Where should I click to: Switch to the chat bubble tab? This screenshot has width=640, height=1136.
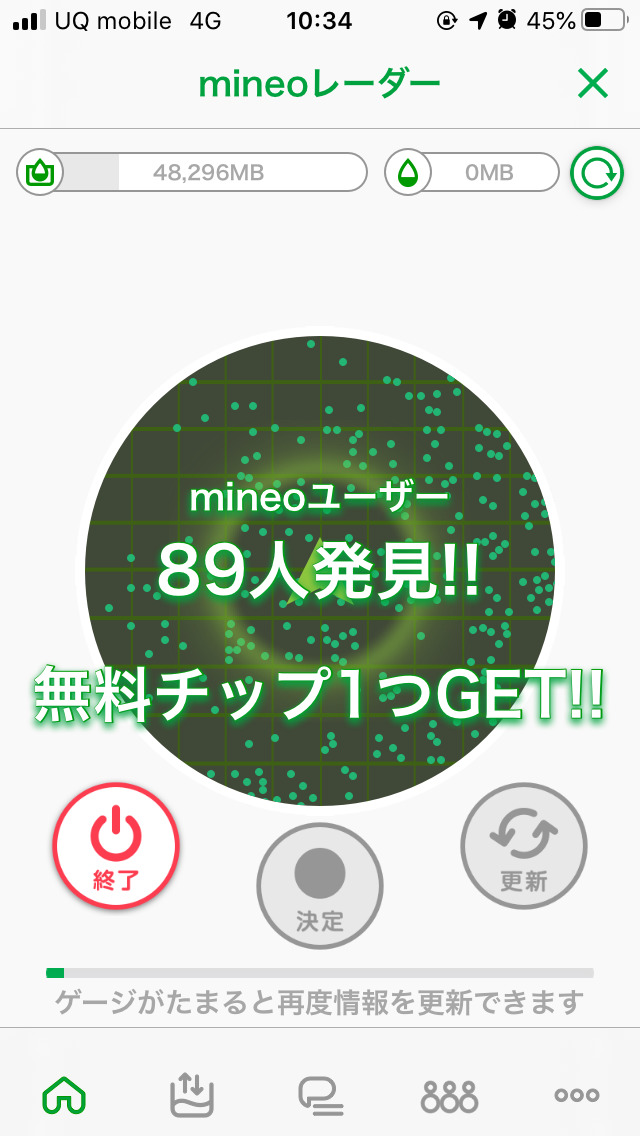(320, 1096)
